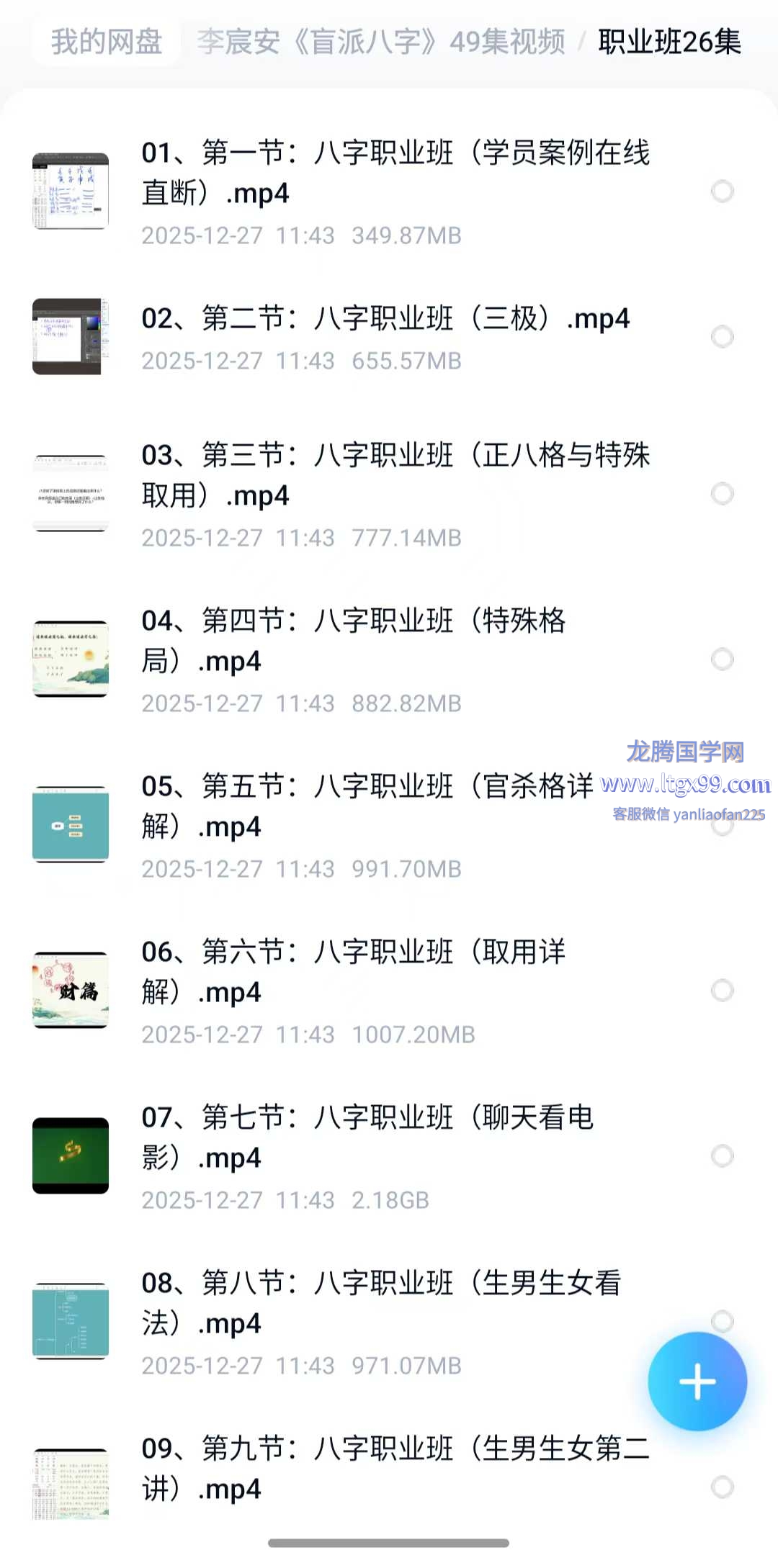Go back to 我的网盘 root folder
This screenshot has height=1568, width=778.
tap(107, 42)
